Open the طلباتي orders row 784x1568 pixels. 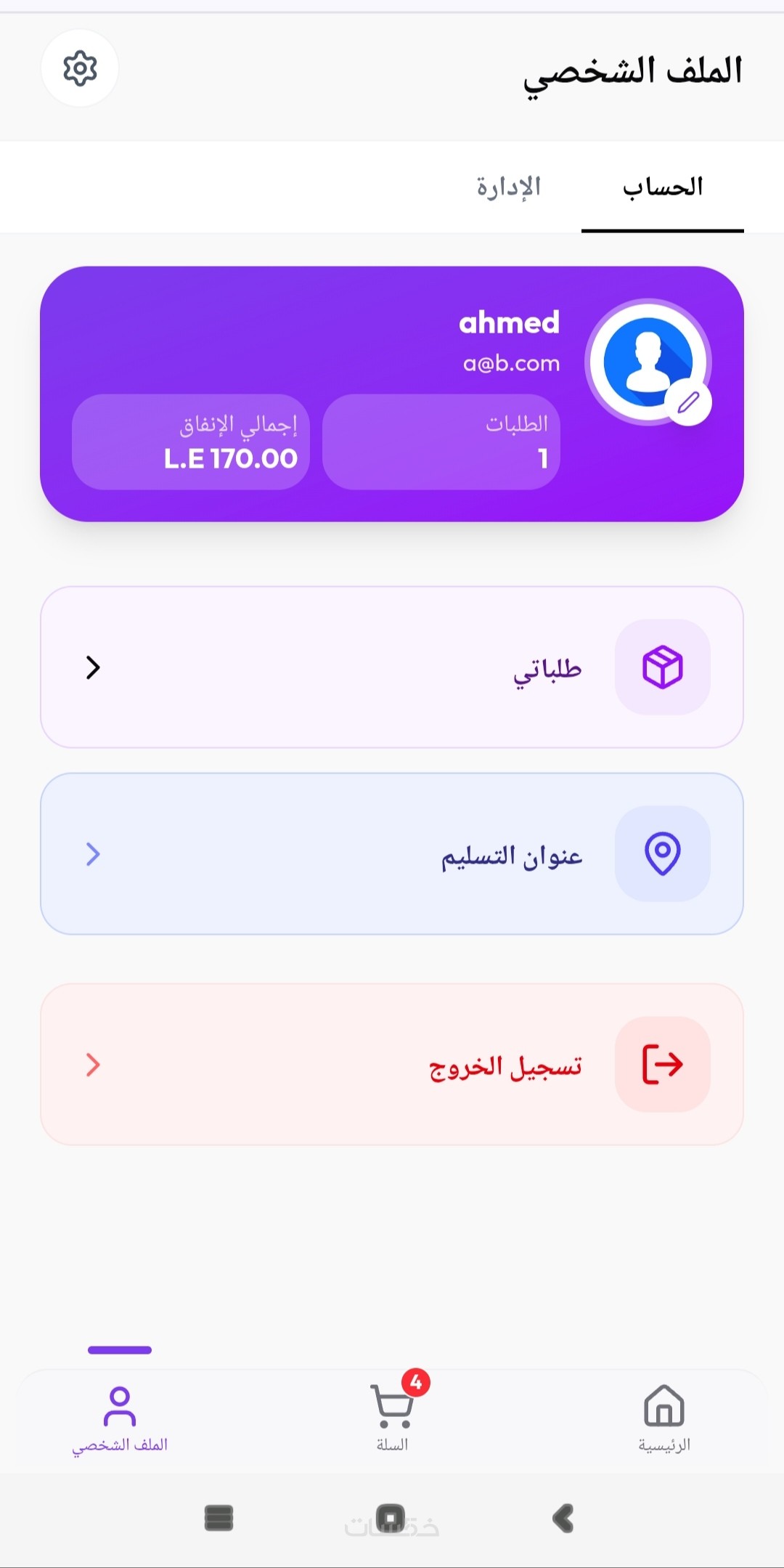[392, 667]
